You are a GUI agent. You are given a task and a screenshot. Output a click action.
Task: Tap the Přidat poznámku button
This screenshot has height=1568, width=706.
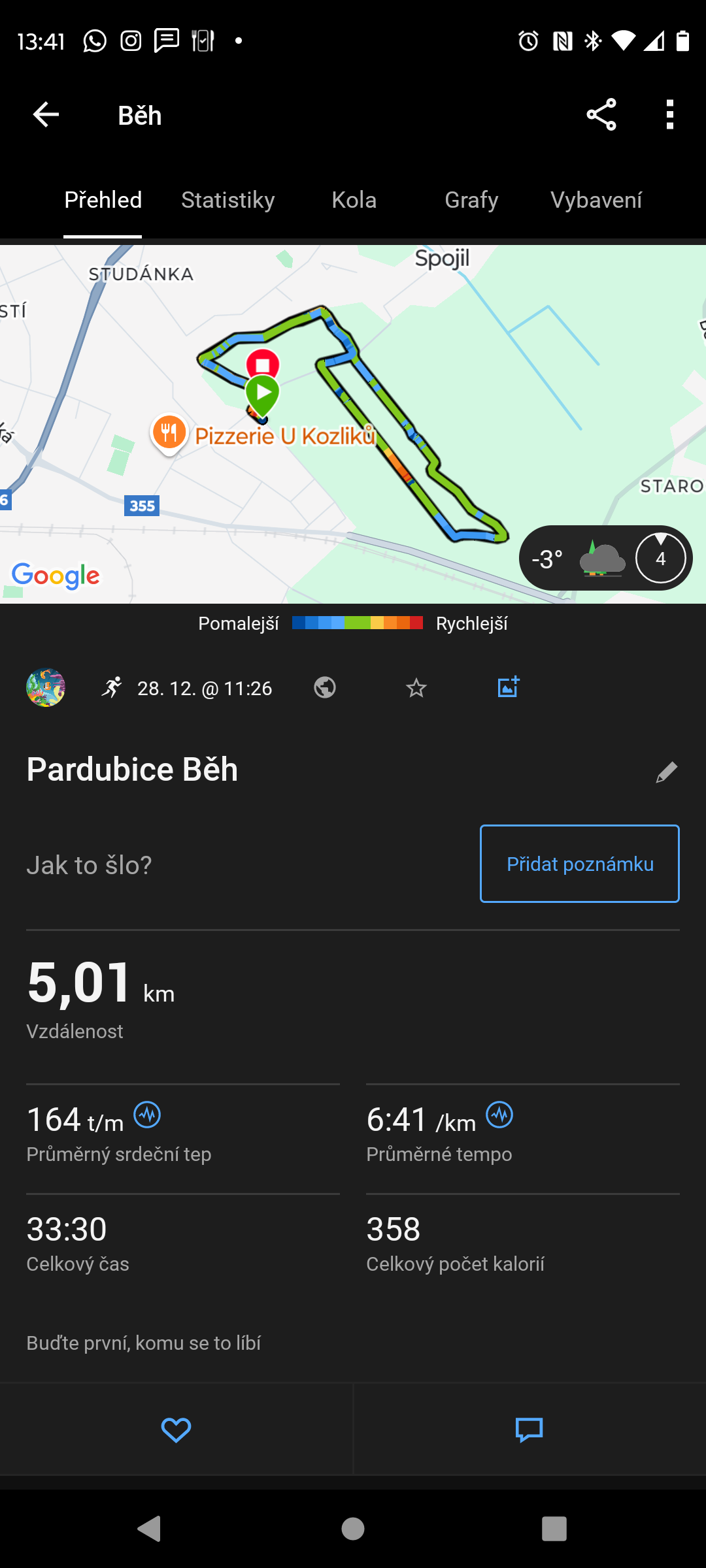pos(580,864)
